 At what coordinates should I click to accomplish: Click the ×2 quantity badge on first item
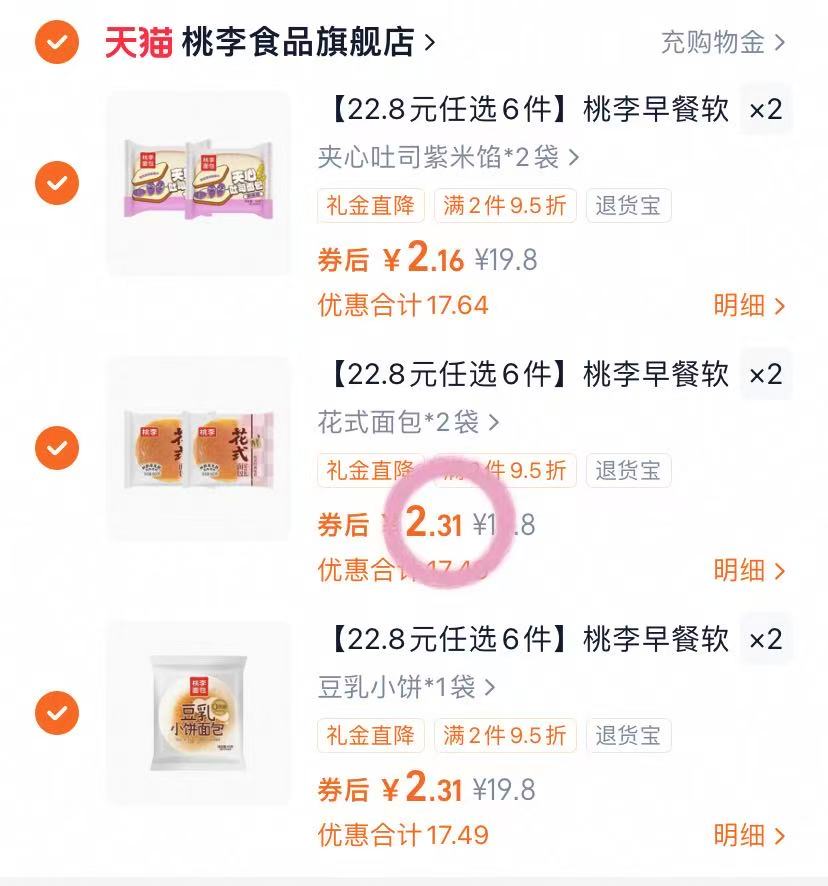coord(766,110)
